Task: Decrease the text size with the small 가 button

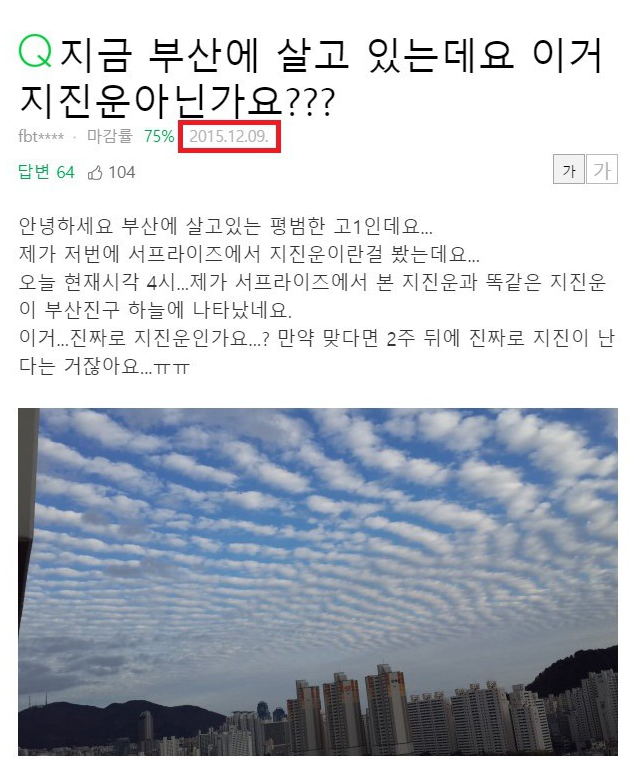Action: pos(568,170)
